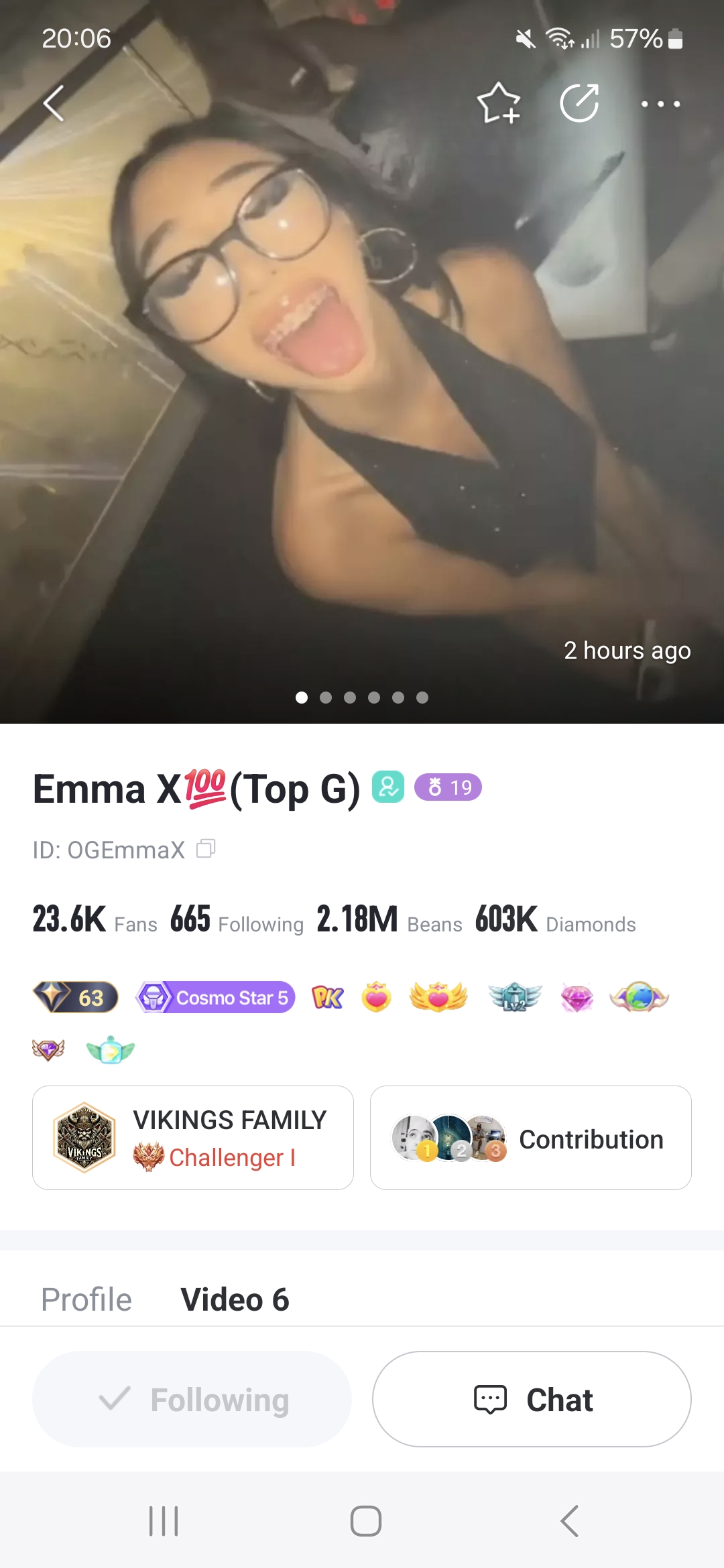This screenshot has width=724, height=1568.
Task: Open the level 63 badge
Action: (75, 998)
